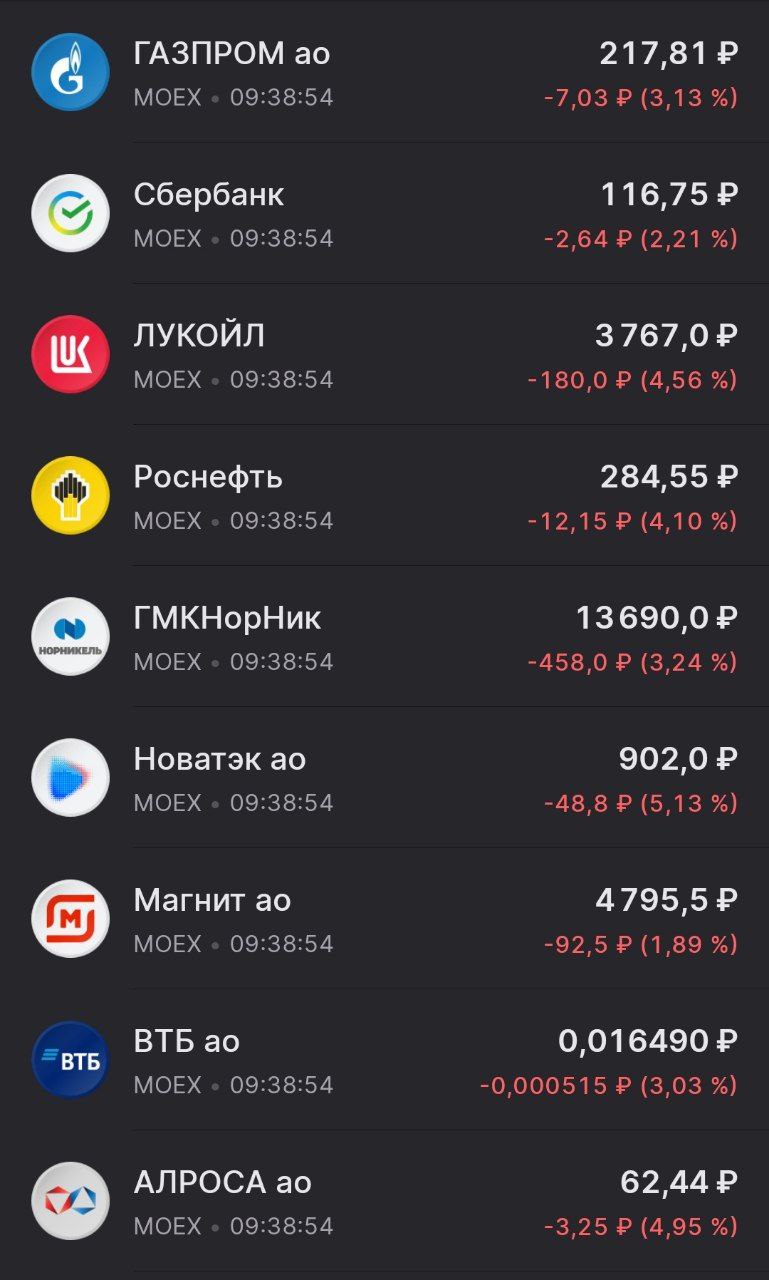Click the Роснефть price 284,55 ₽
The height and width of the screenshot is (1280, 769).
tap(666, 477)
